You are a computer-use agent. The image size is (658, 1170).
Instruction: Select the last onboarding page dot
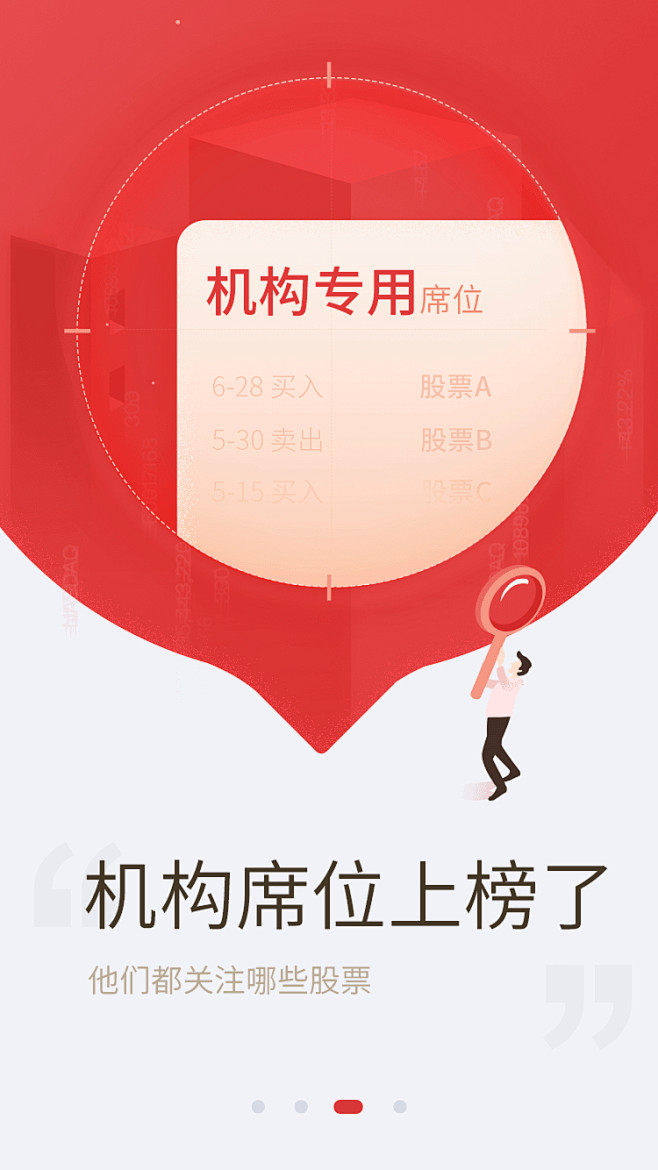pos(400,1107)
